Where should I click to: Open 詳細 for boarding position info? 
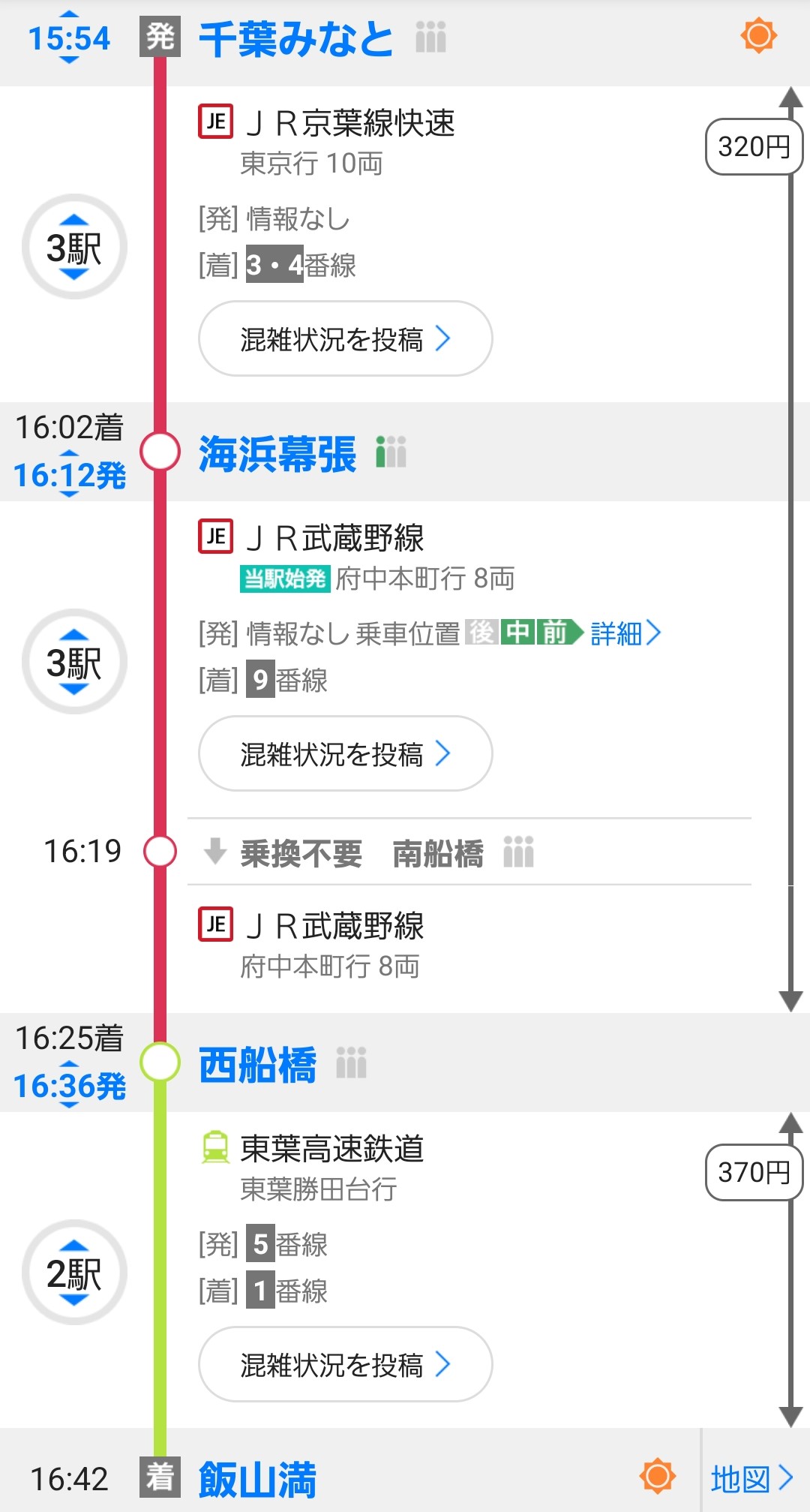point(625,633)
